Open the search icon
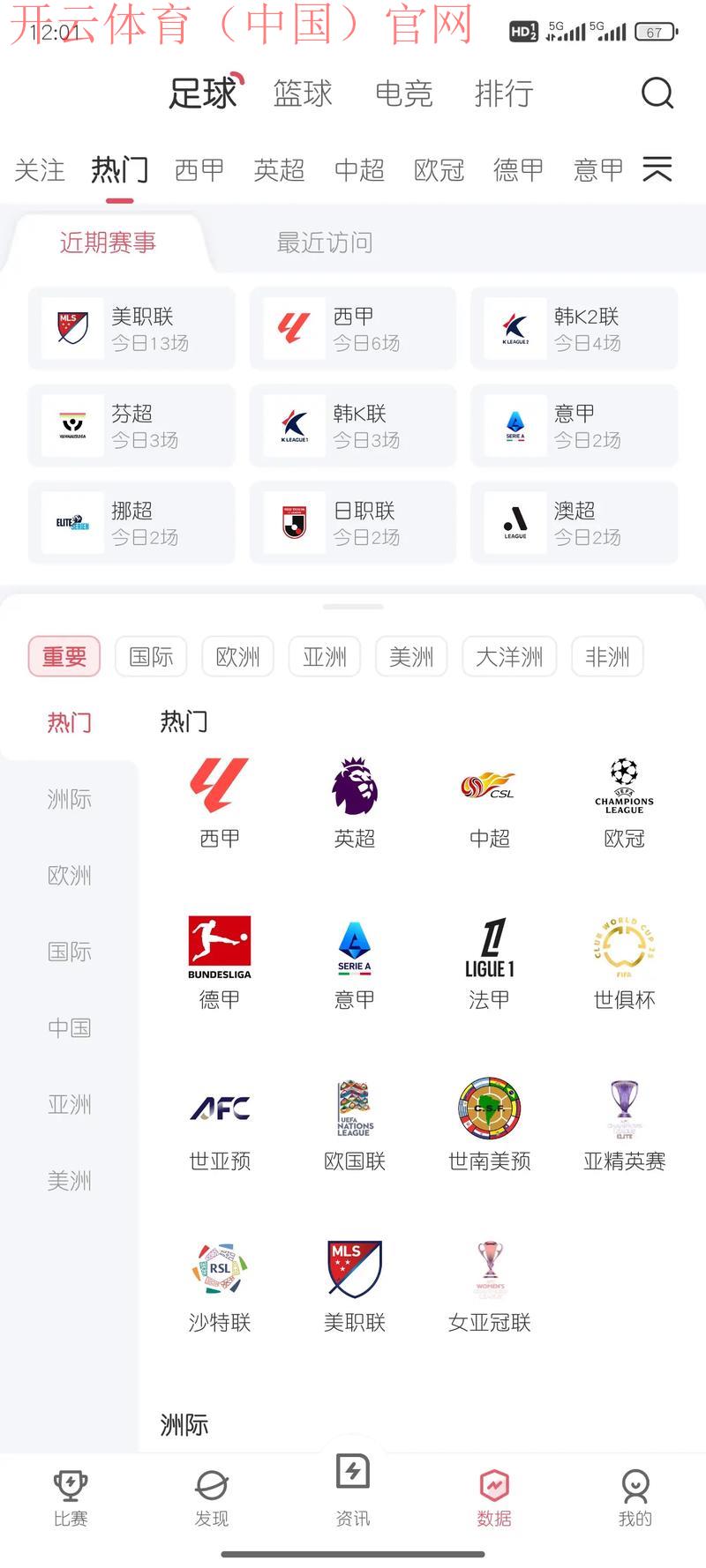 [x=657, y=93]
